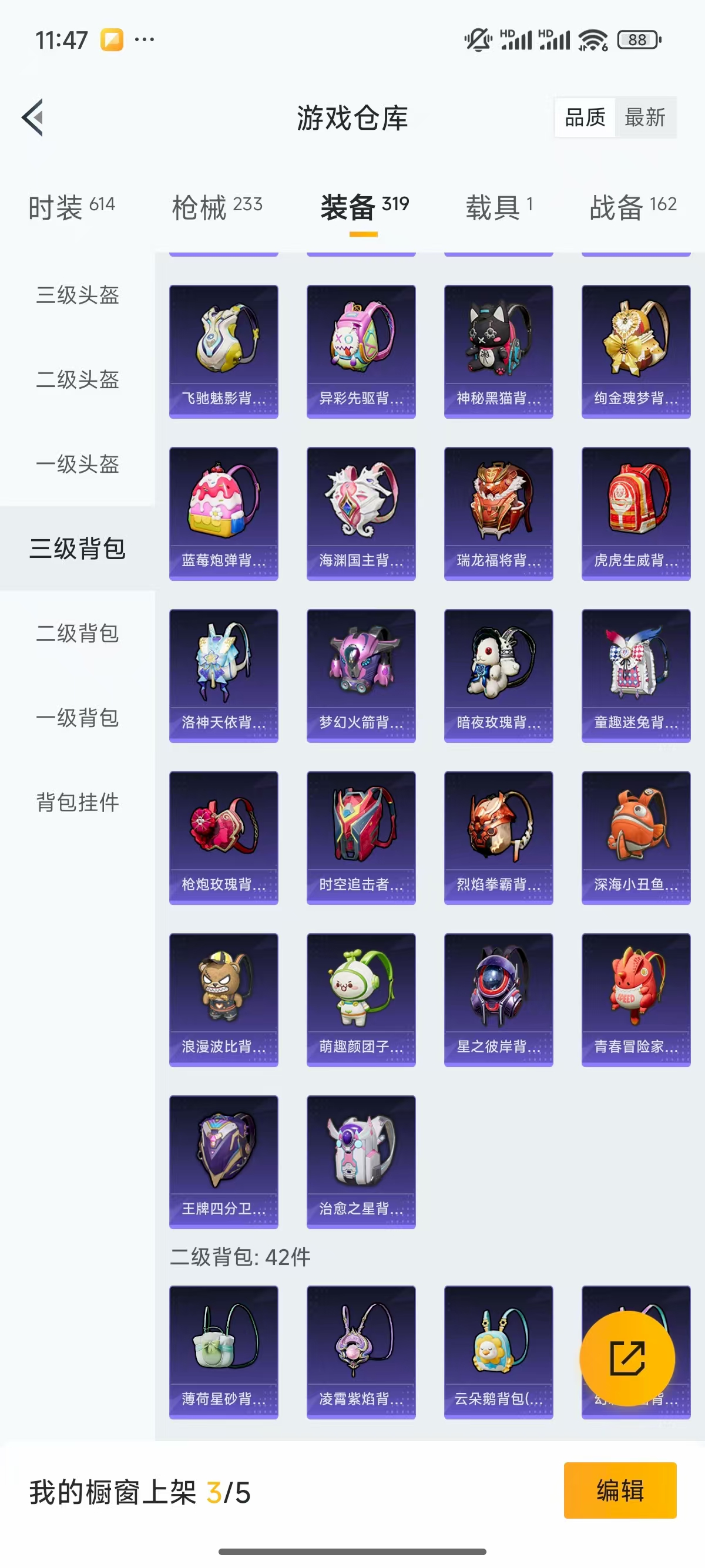Open 背包挂件 category
Image resolution: width=705 pixels, height=1568 pixels.
coord(78,803)
